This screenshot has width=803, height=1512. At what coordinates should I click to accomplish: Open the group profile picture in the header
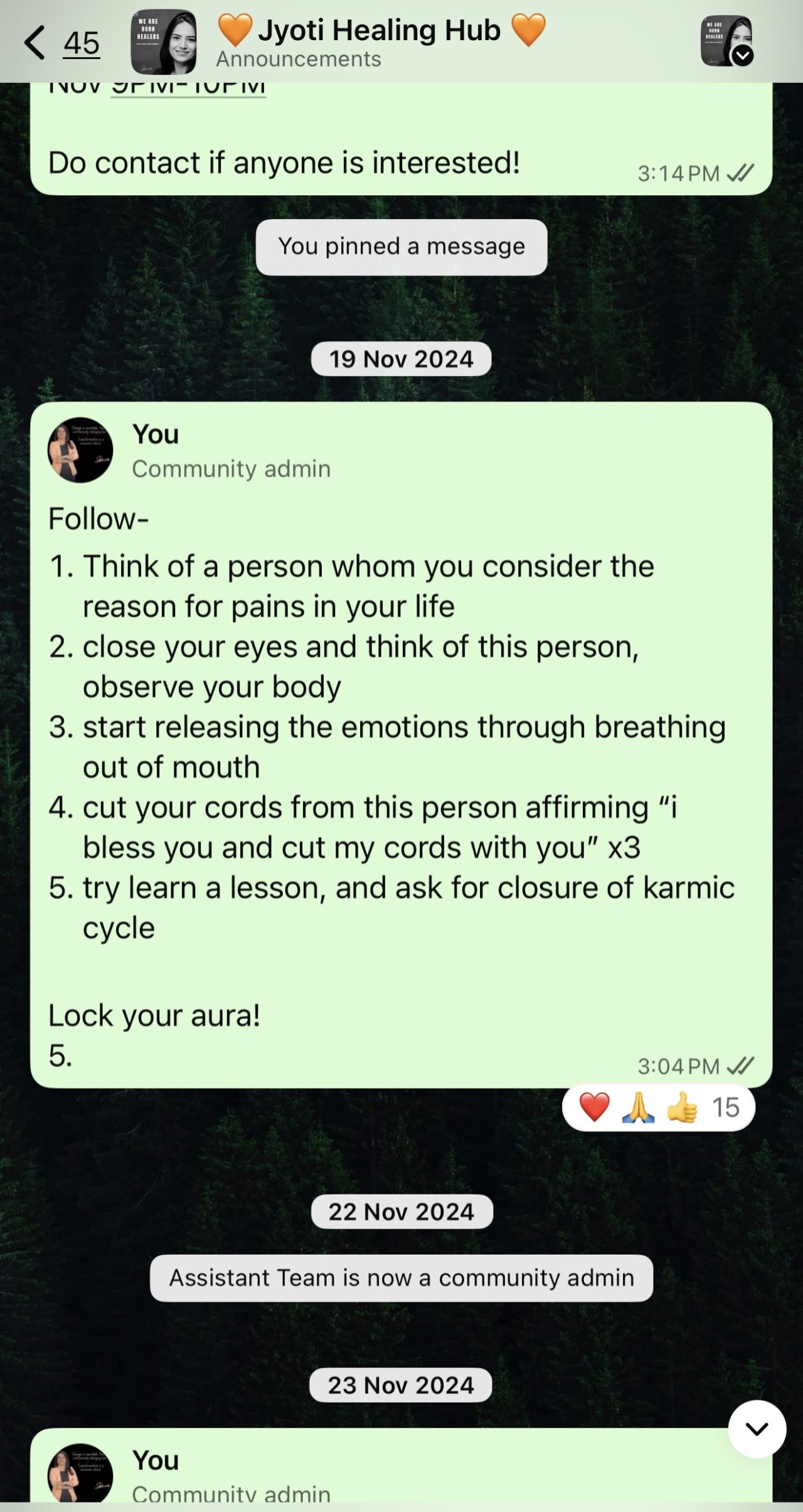tap(163, 43)
